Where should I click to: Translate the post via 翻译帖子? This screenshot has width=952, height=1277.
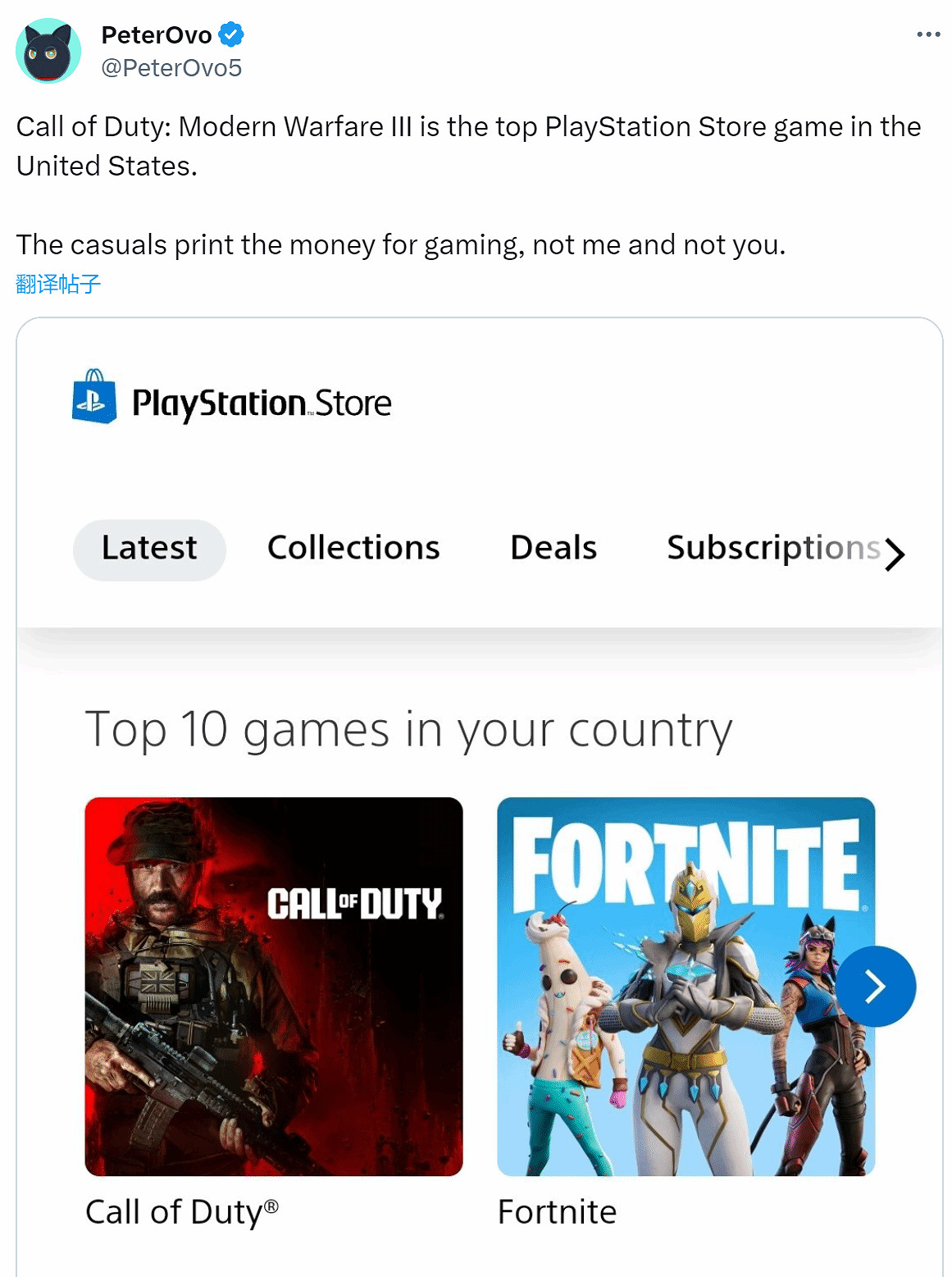click(x=58, y=285)
